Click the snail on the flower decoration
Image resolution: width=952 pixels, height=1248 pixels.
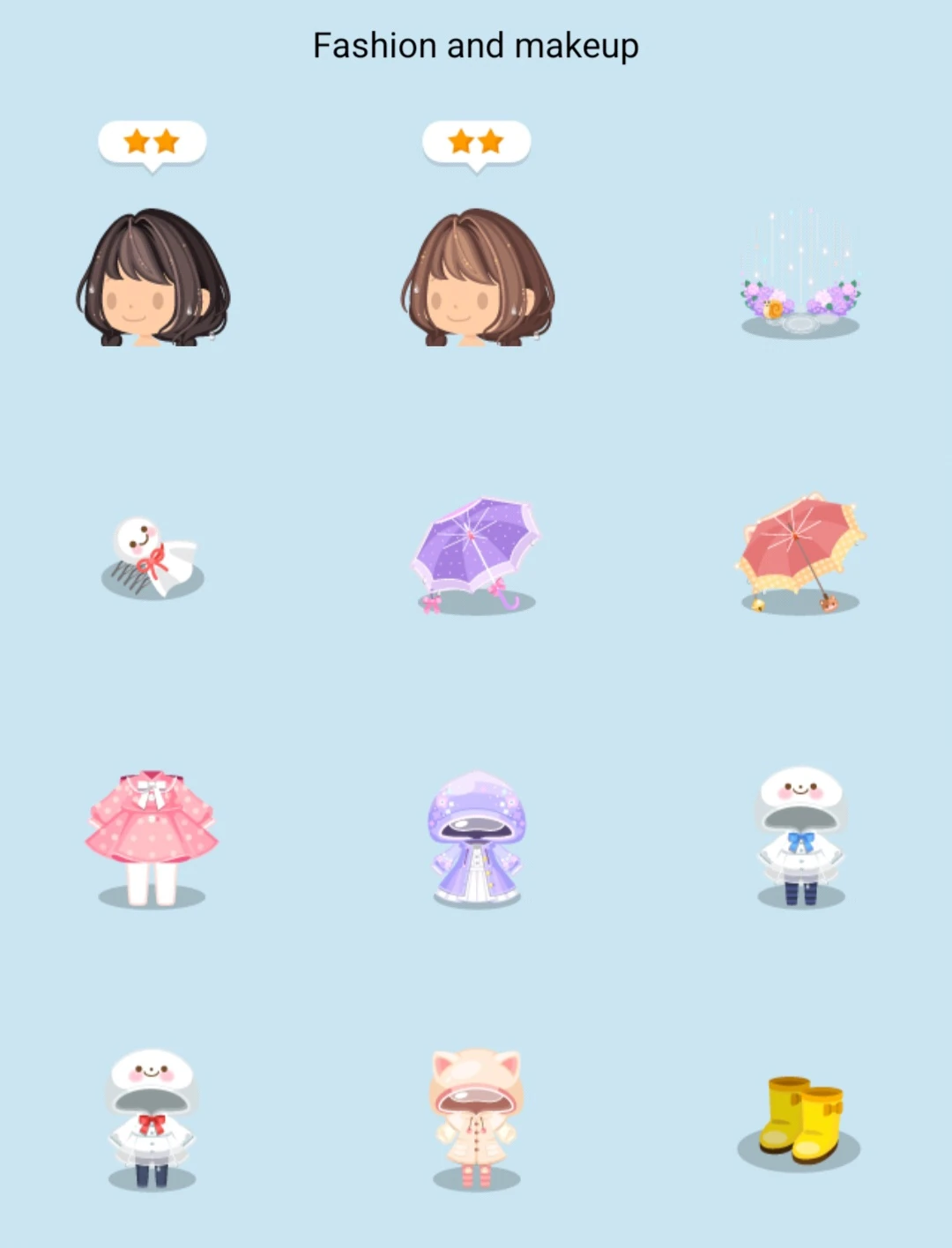point(774,308)
